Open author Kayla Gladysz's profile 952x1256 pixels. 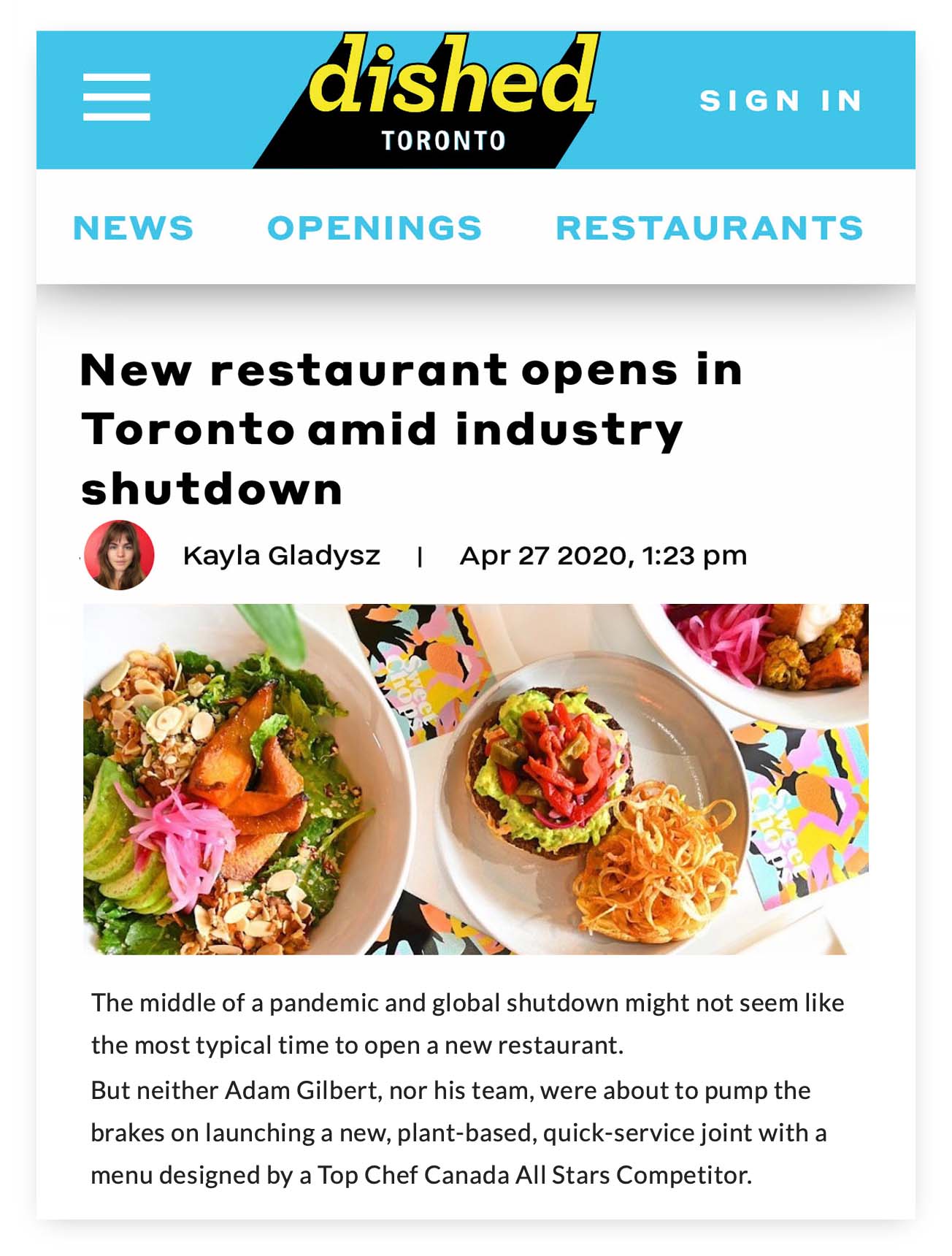pyautogui.click(x=281, y=556)
